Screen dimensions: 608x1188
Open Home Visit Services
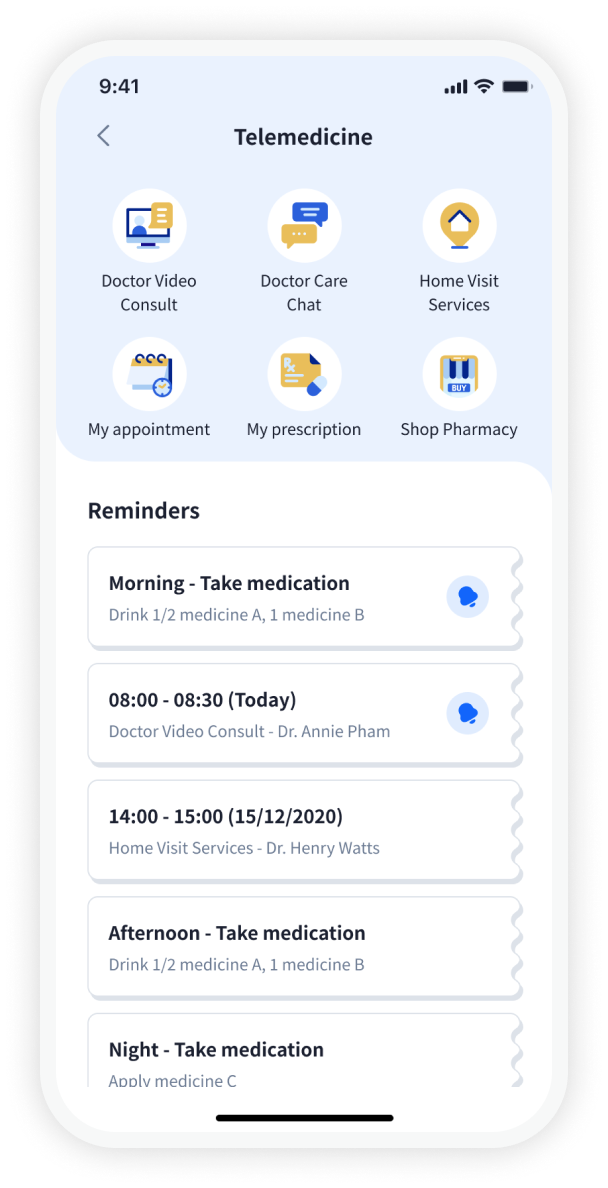(459, 226)
